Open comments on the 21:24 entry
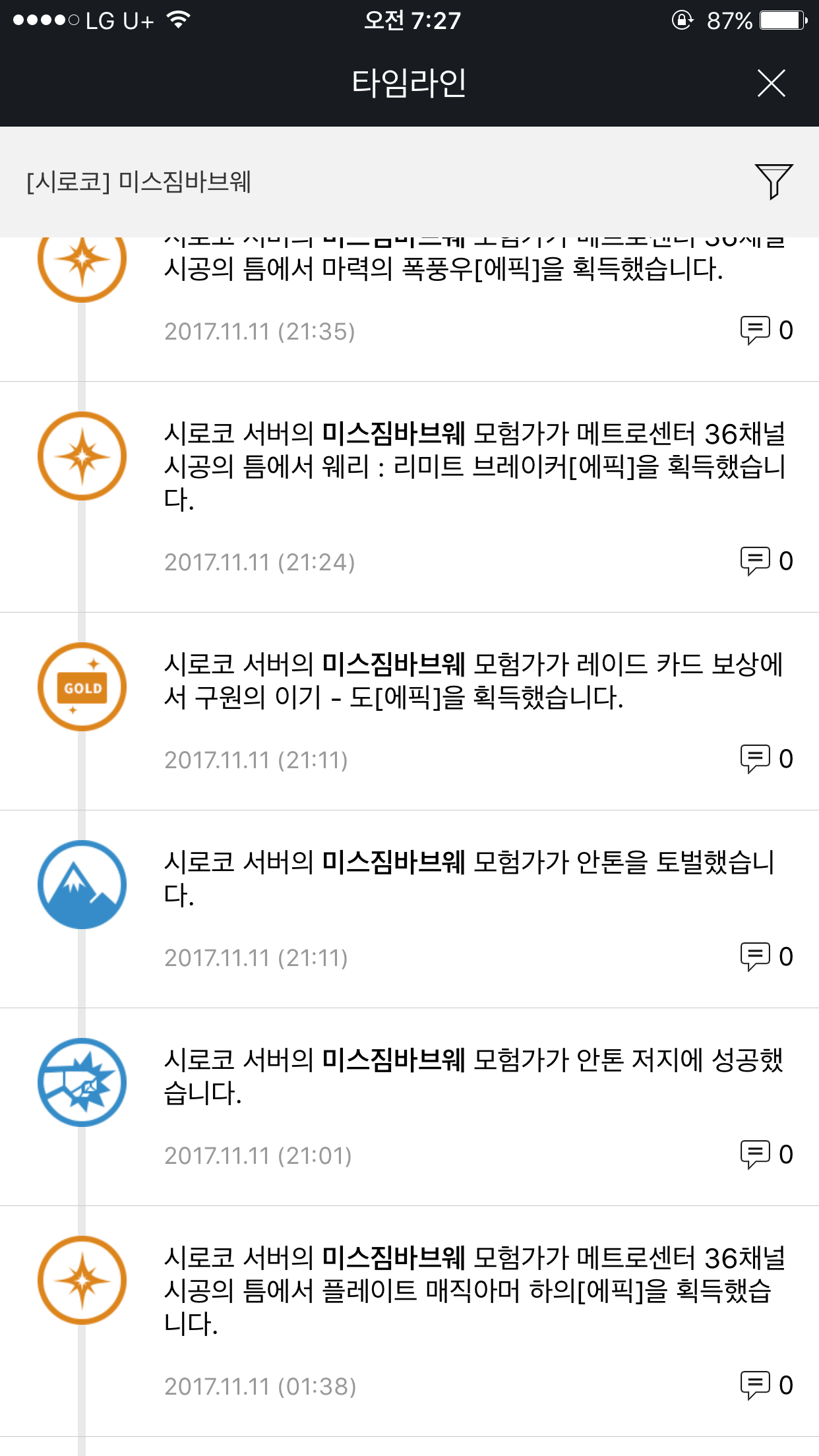This screenshot has width=819, height=1456. 766,561
